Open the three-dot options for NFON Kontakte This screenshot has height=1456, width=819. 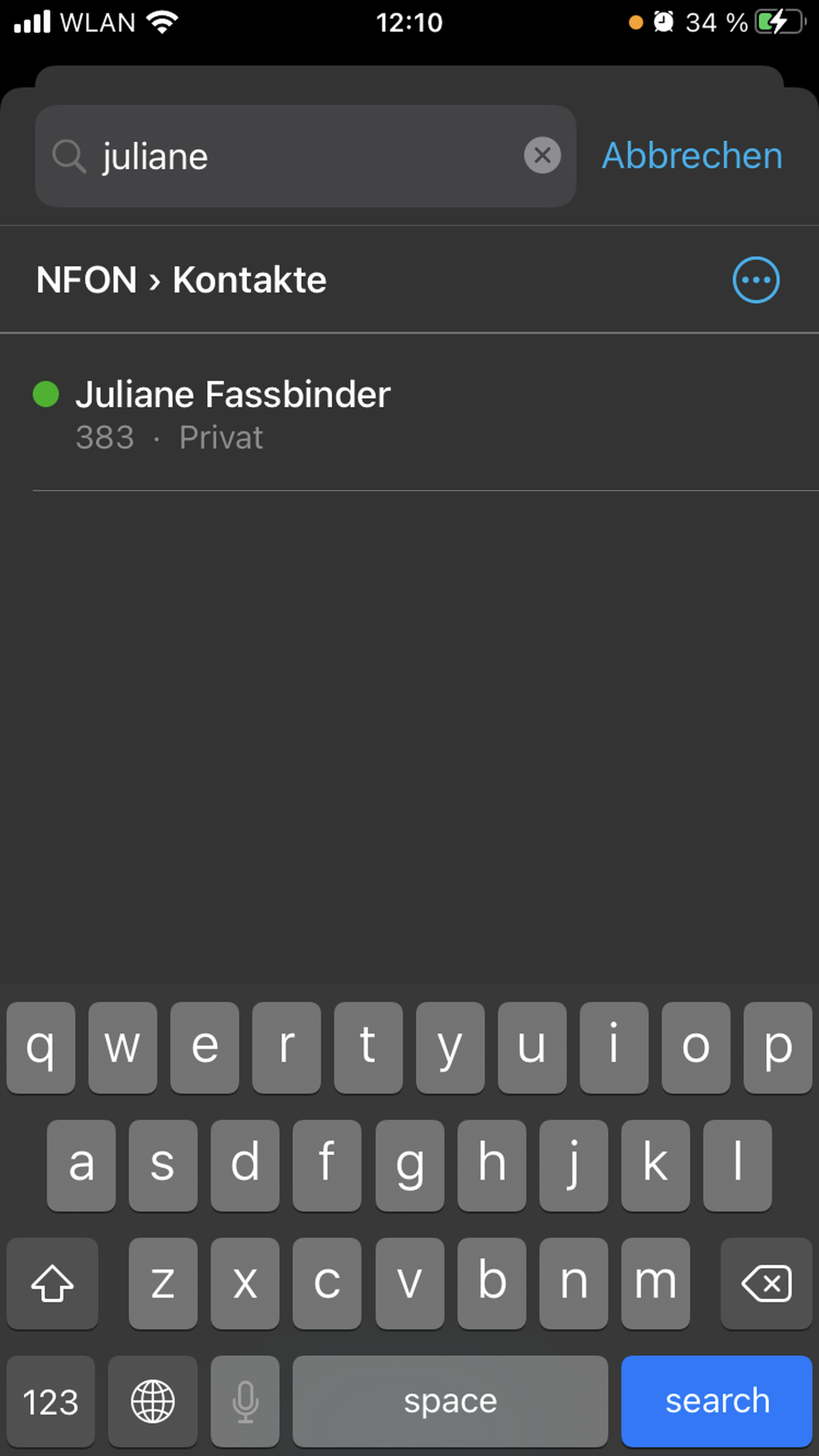[x=756, y=280]
